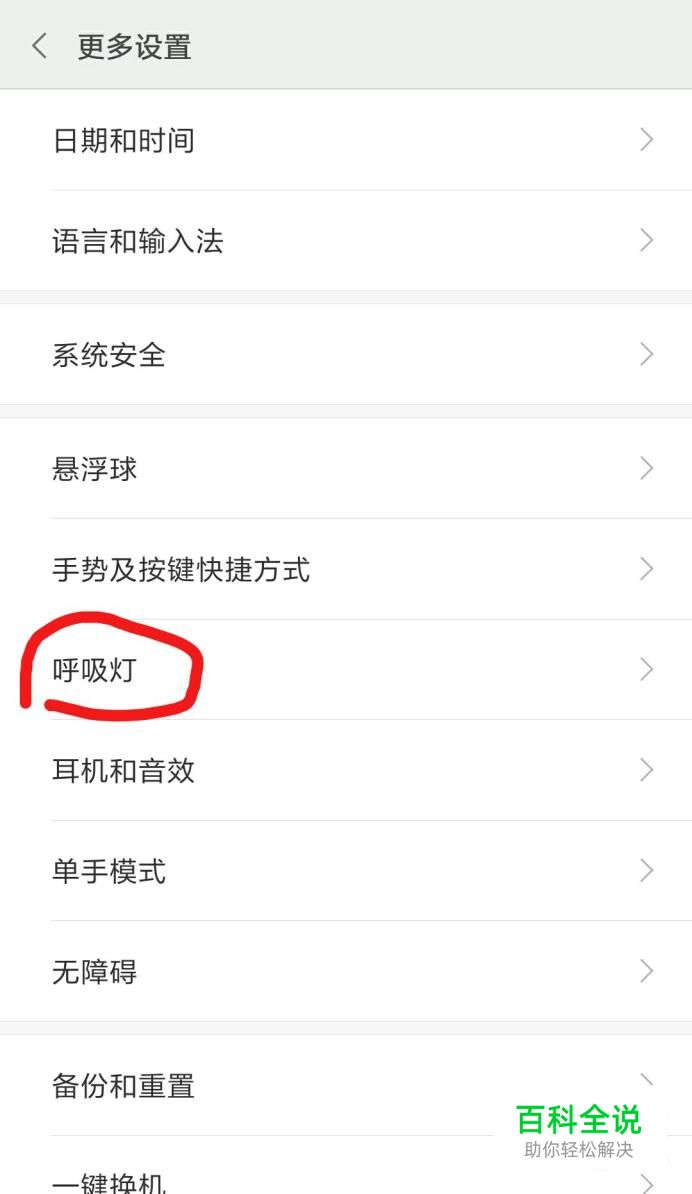Open 悬浮球 settings
Screen dimensions: 692x1194
[x=346, y=468]
